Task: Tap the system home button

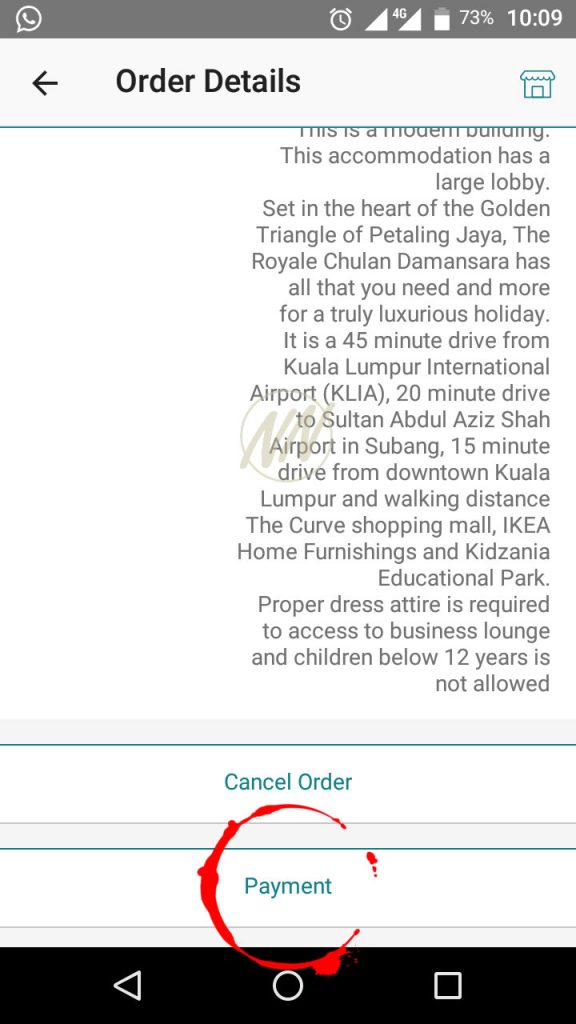Action: 288,985
